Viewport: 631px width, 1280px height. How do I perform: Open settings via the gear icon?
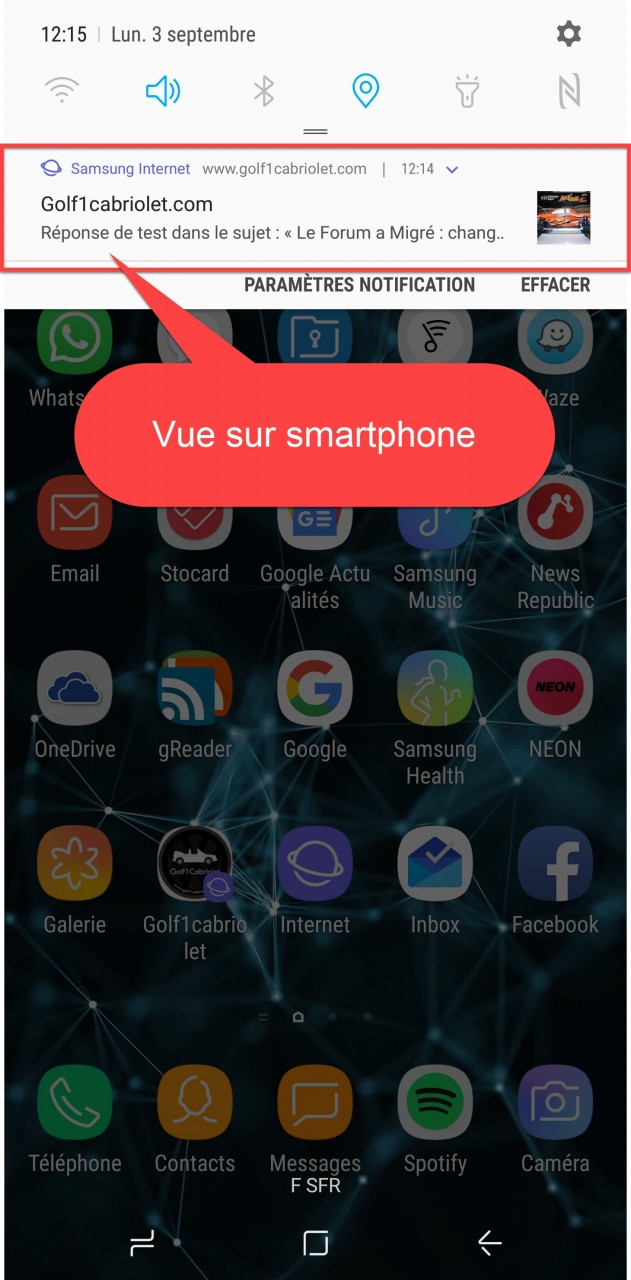(568, 34)
